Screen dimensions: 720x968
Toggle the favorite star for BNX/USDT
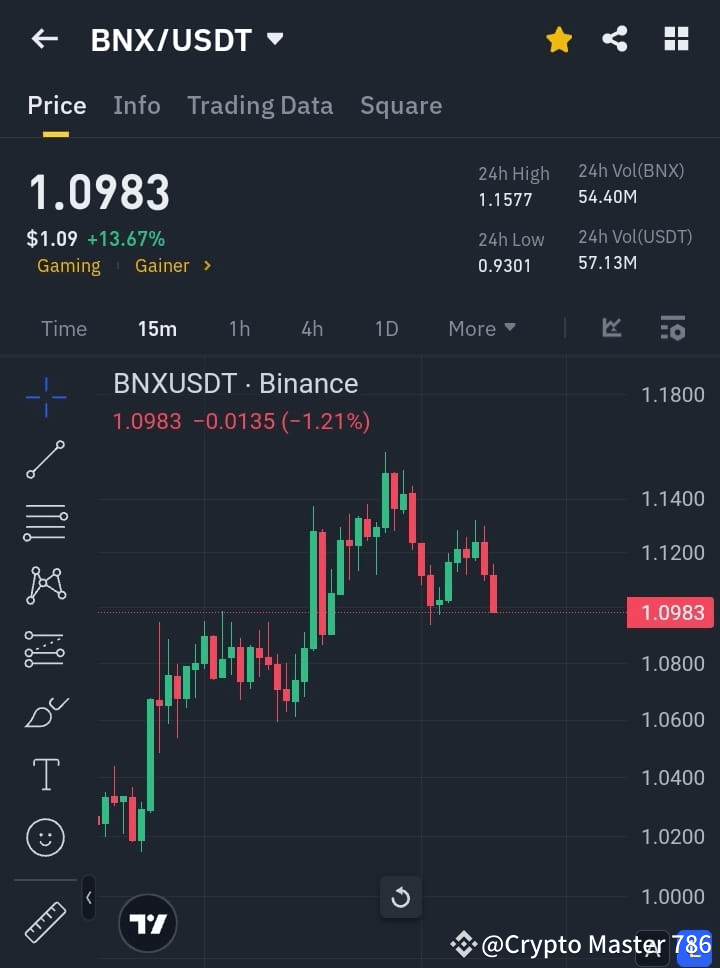click(x=559, y=39)
